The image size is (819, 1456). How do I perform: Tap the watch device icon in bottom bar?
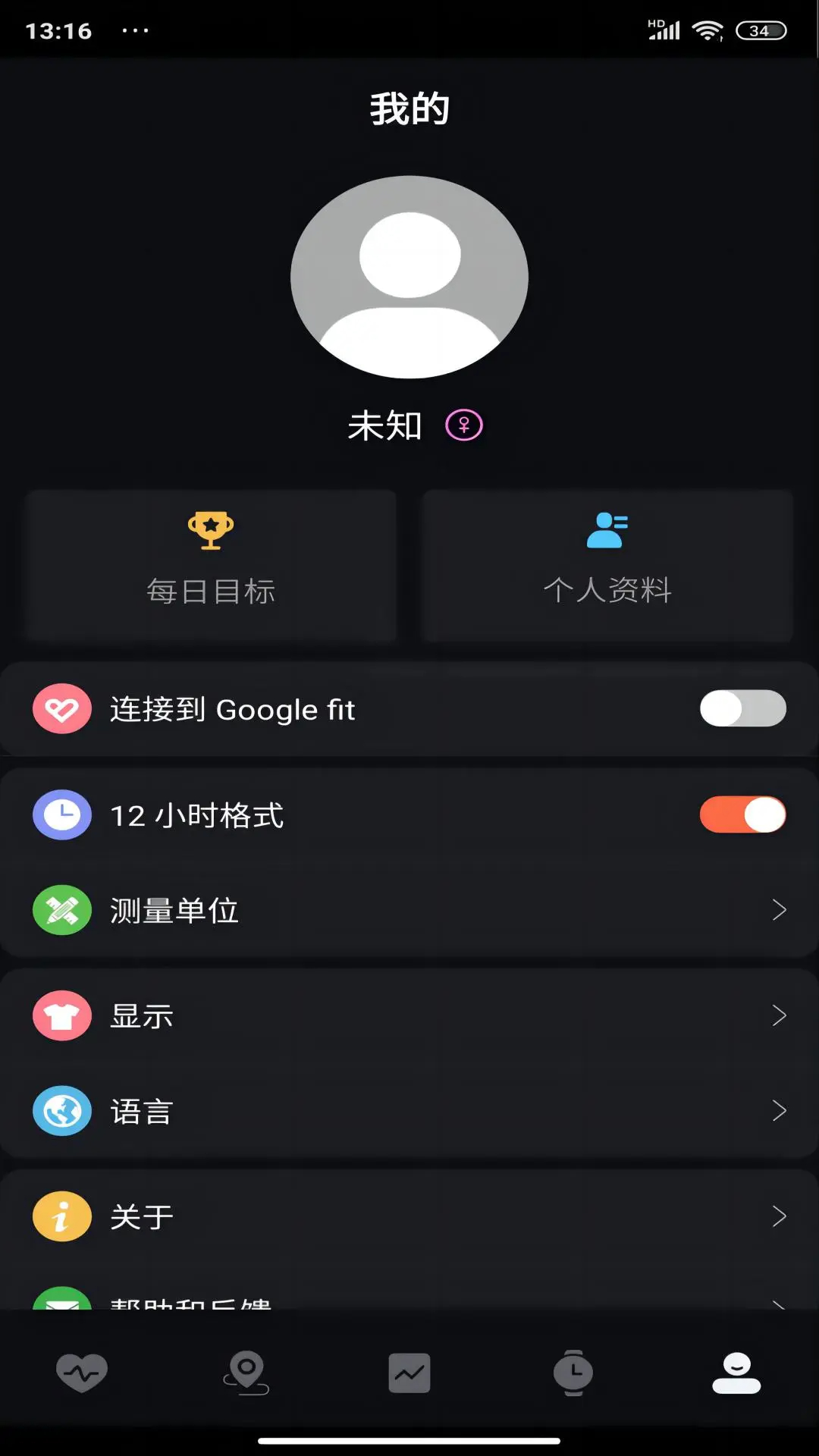[x=573, y=1373]
